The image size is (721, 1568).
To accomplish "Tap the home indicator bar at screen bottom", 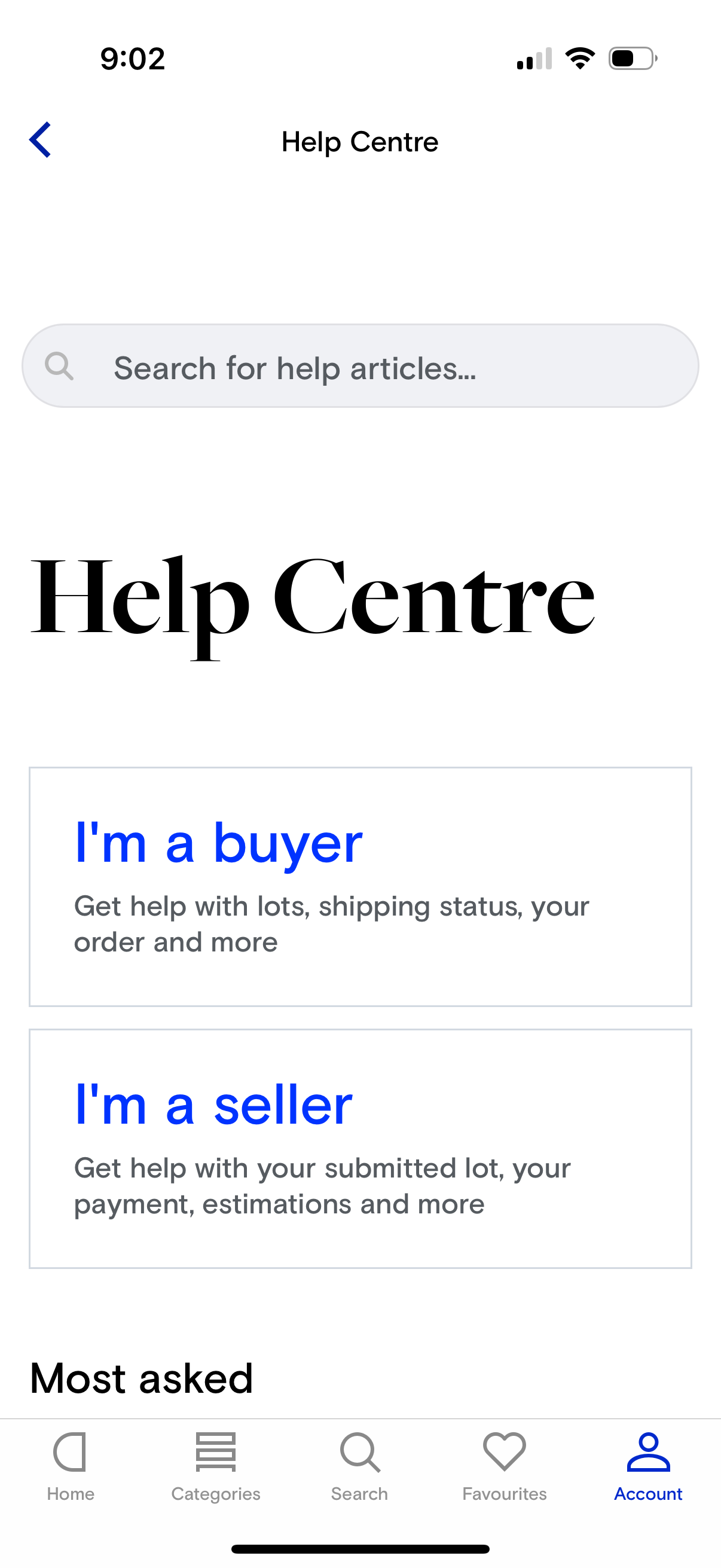I will click(x=360, y=1547).
